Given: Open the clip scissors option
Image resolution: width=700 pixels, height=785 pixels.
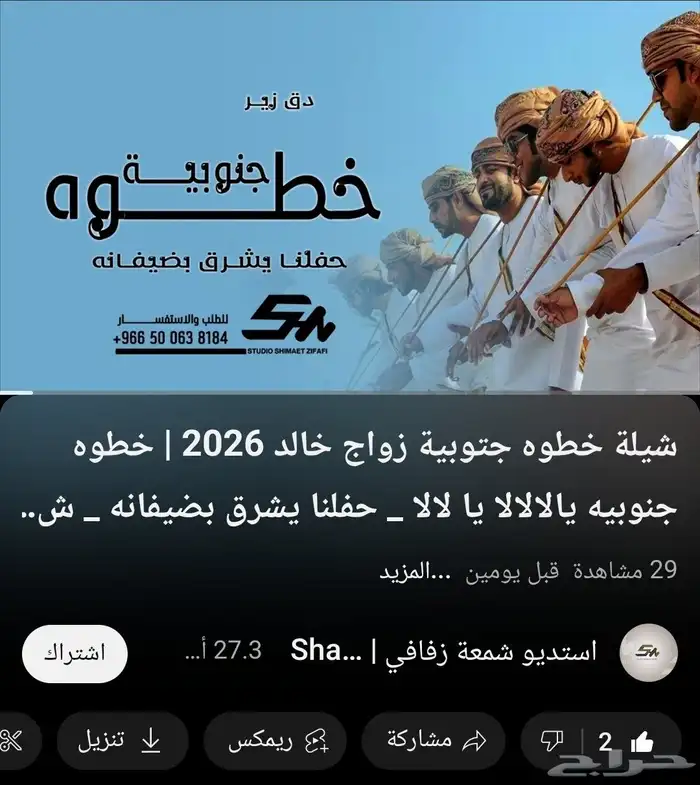Looking at the screenshot, I should pos(14,741).
